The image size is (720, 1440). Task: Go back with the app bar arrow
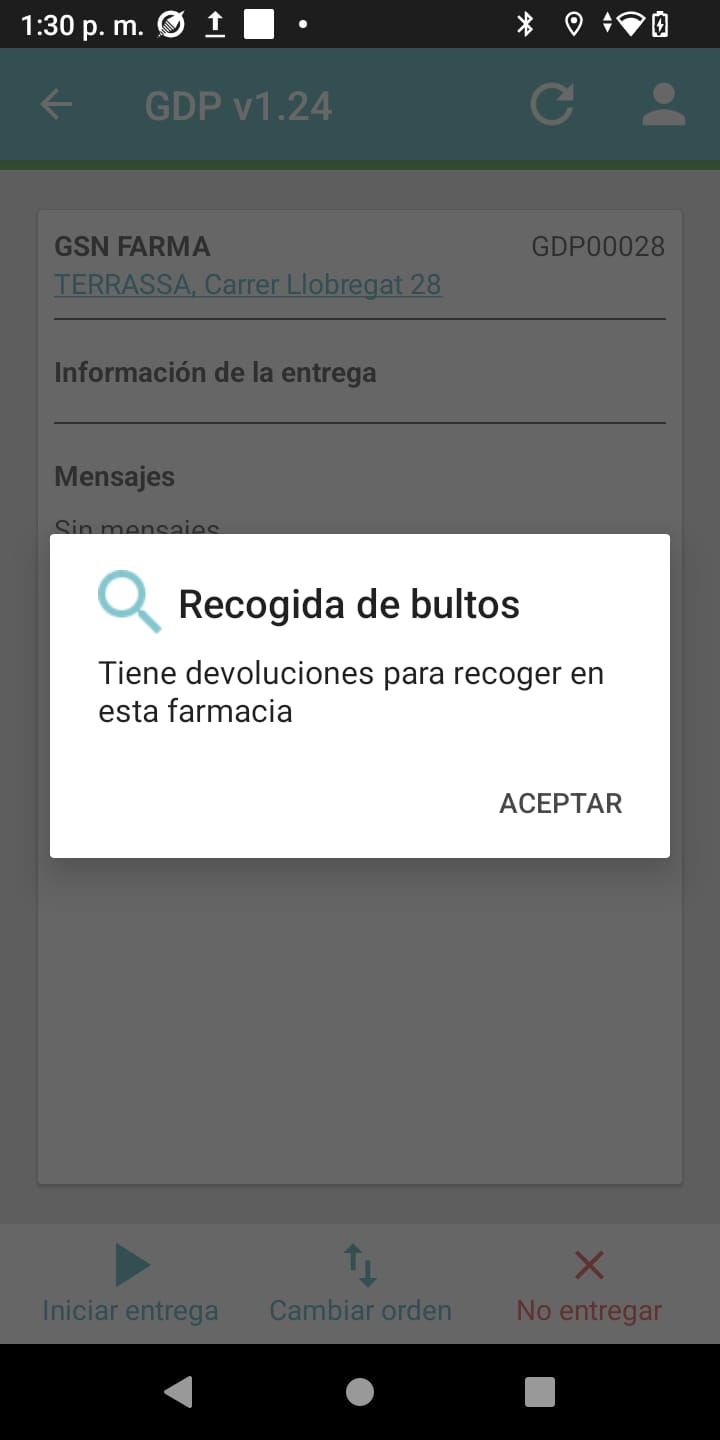tap(56, 105)
